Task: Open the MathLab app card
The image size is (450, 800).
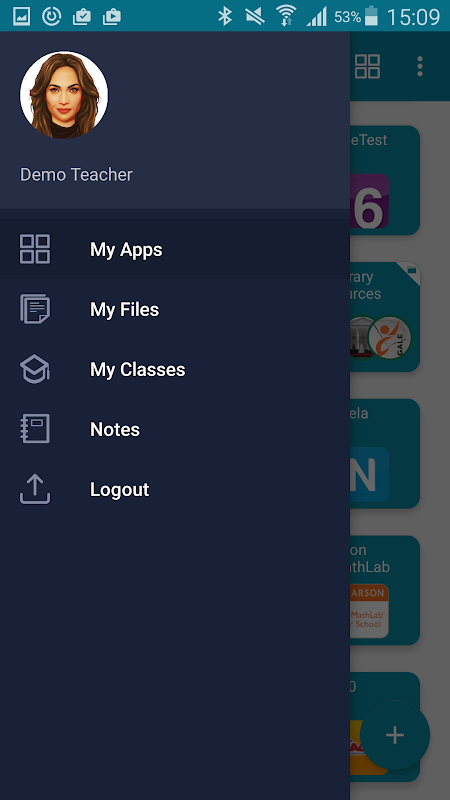Action: (385, 590)
